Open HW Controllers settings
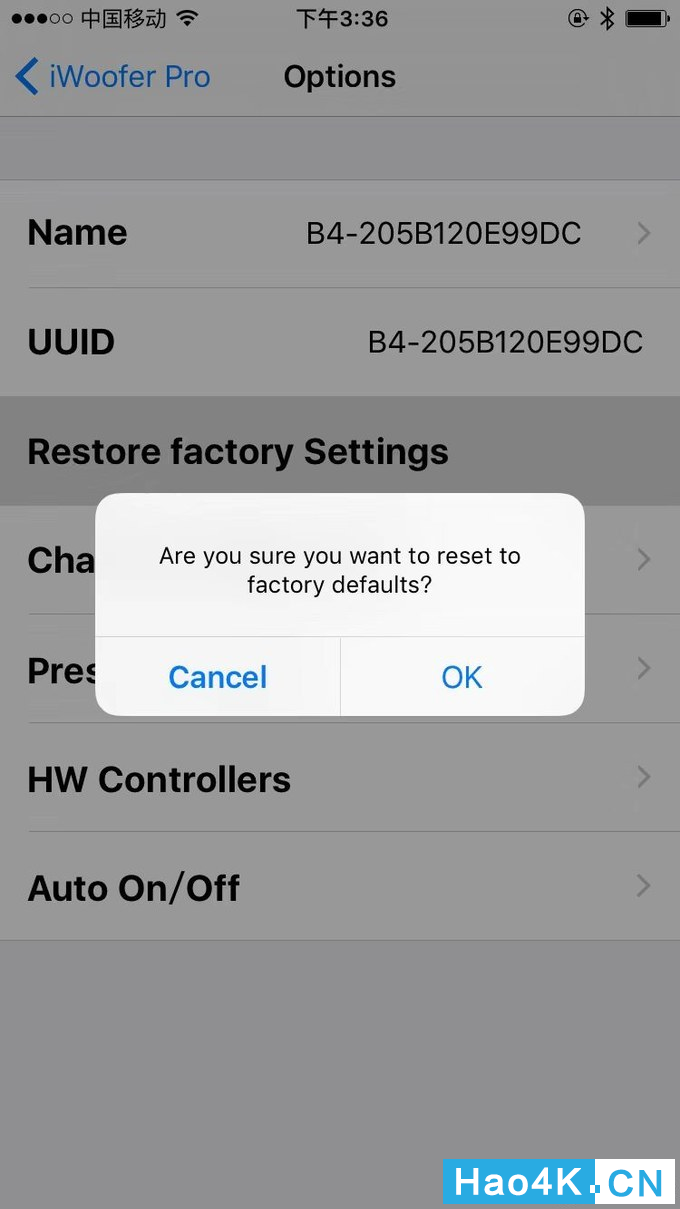 (340, 778)
